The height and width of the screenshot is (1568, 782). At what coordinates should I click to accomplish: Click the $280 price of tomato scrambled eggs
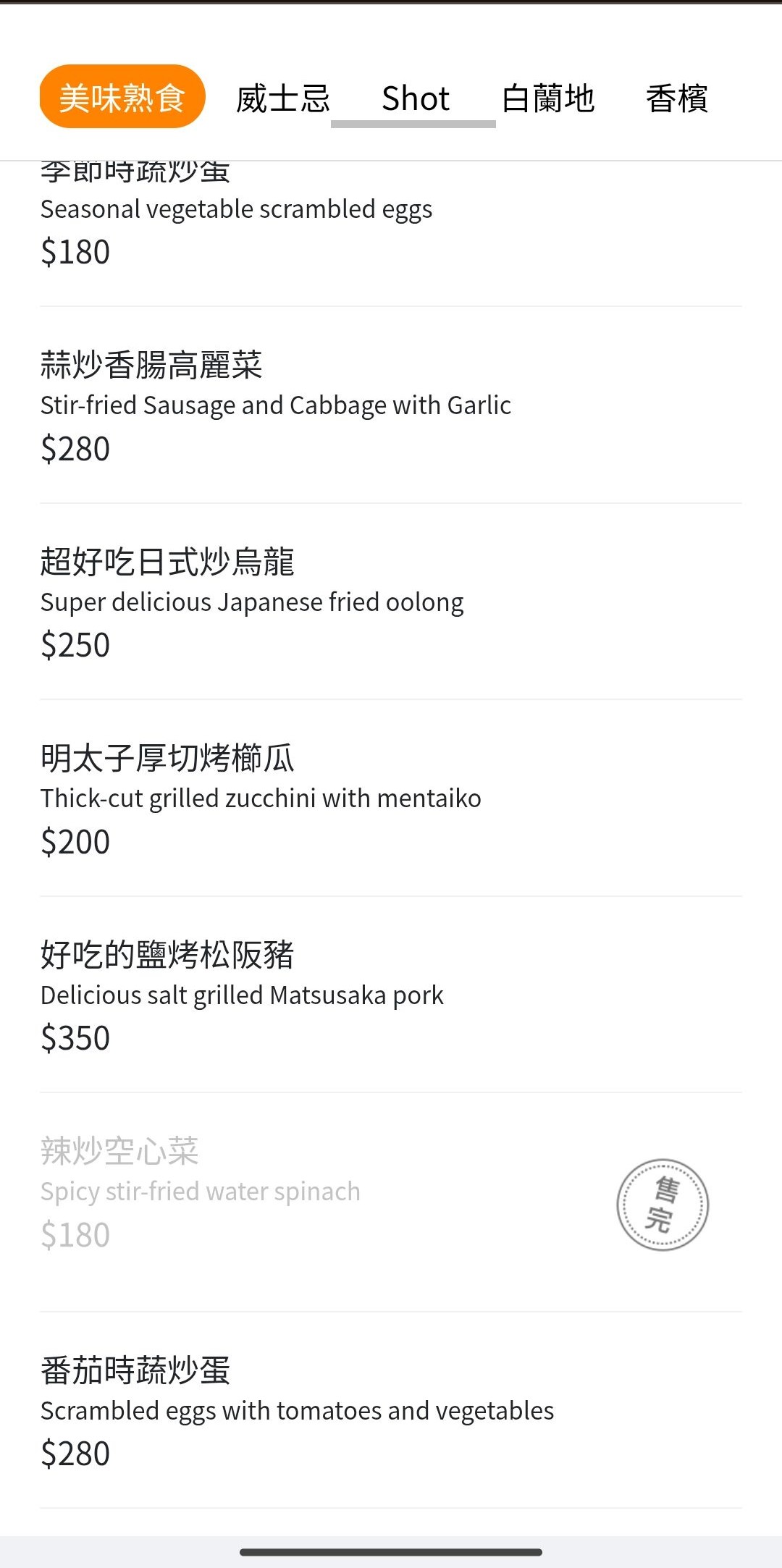(x=75, y=1451)
